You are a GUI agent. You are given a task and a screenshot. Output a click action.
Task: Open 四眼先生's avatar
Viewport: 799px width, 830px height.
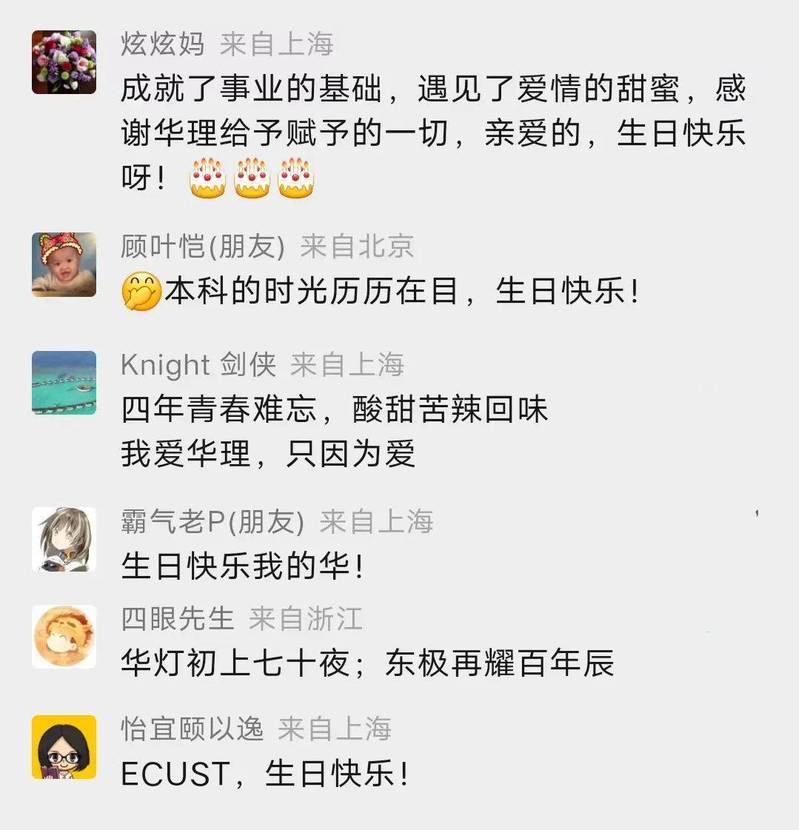[64, 637]
